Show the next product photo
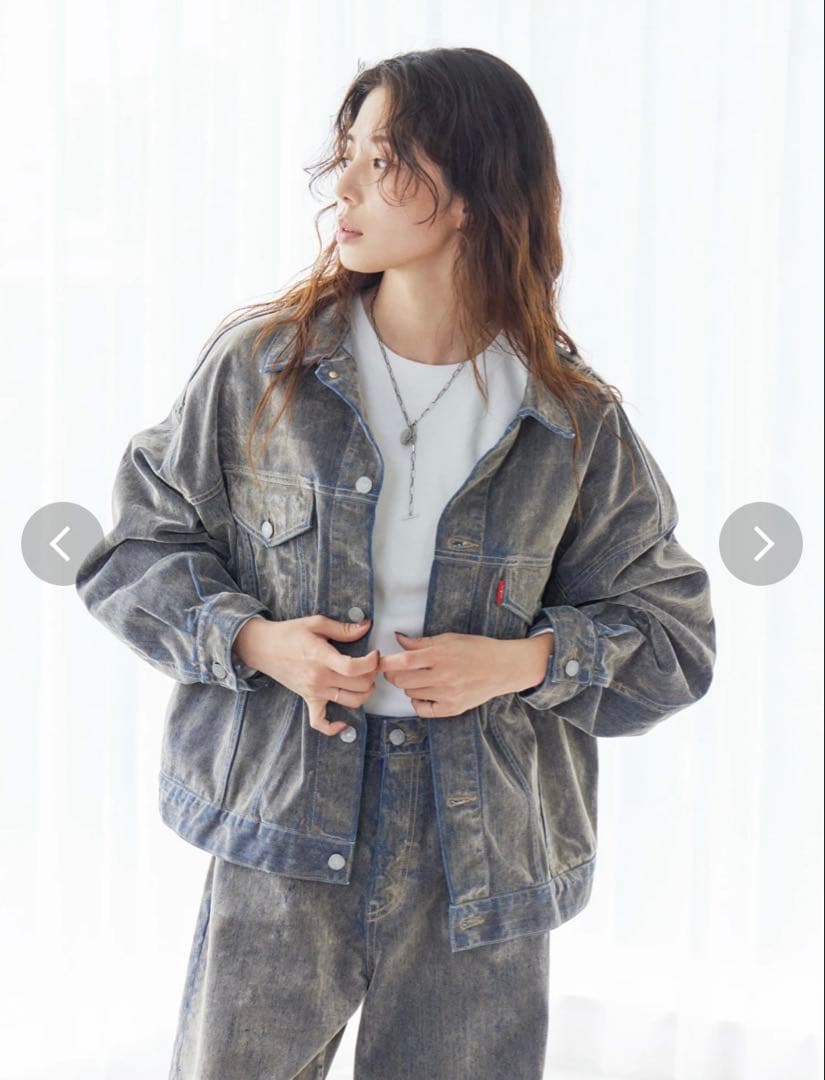The width and height of the screenshot is (825, 1080). coord(760,544)
